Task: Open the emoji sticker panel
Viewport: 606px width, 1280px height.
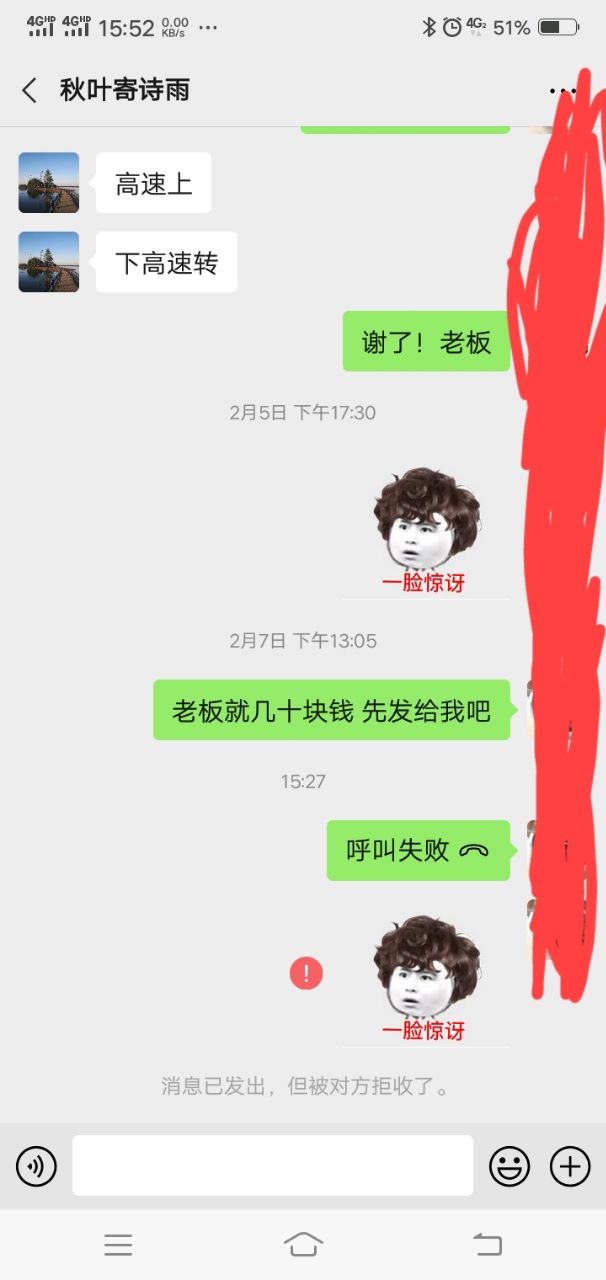Action: click(x=509, y=1166)
